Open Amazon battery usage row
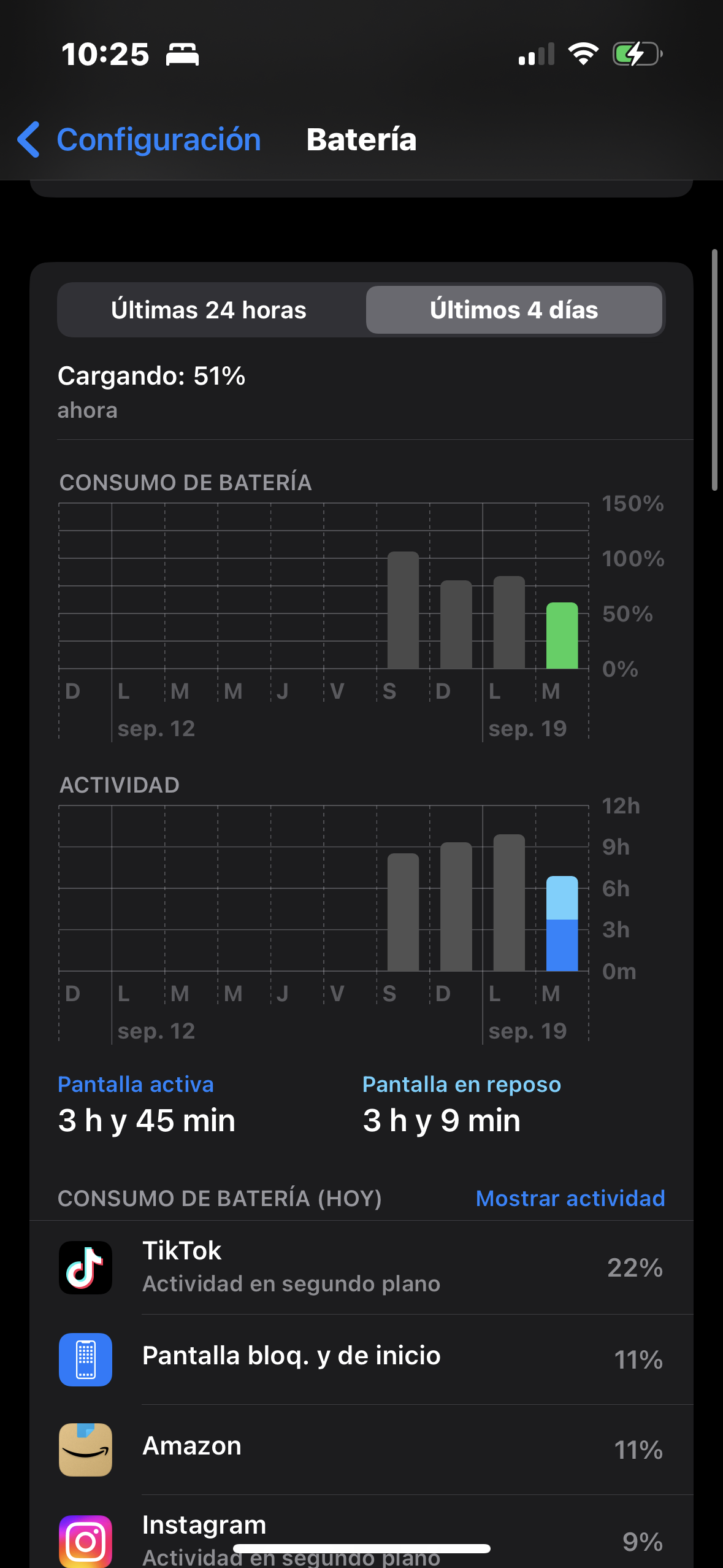The height and width of the screenshot is (1568, 723). [x=361, y=1448]
